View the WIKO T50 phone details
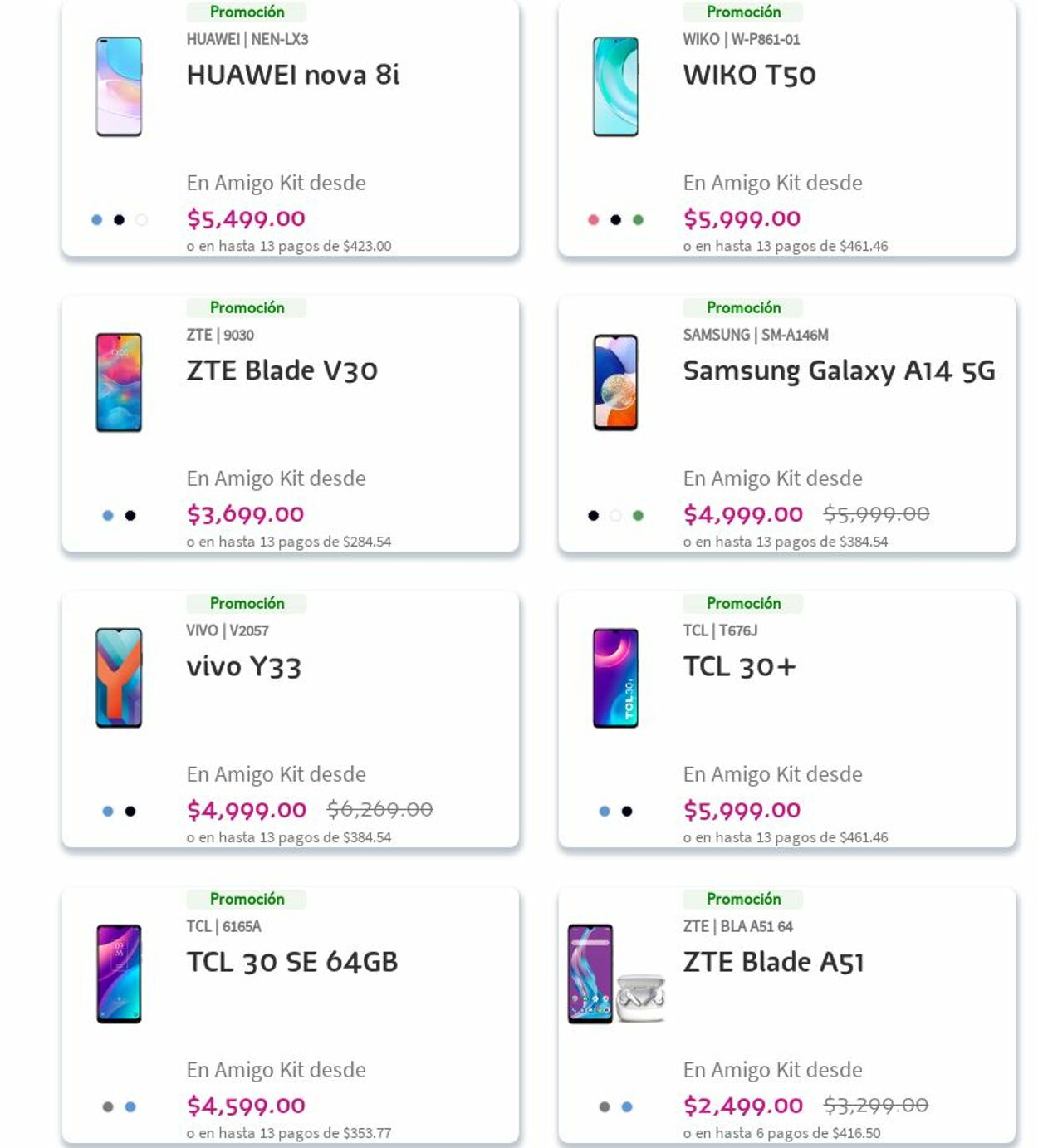This screenshot has height=1148, width=1038. [x=749, y=75]
